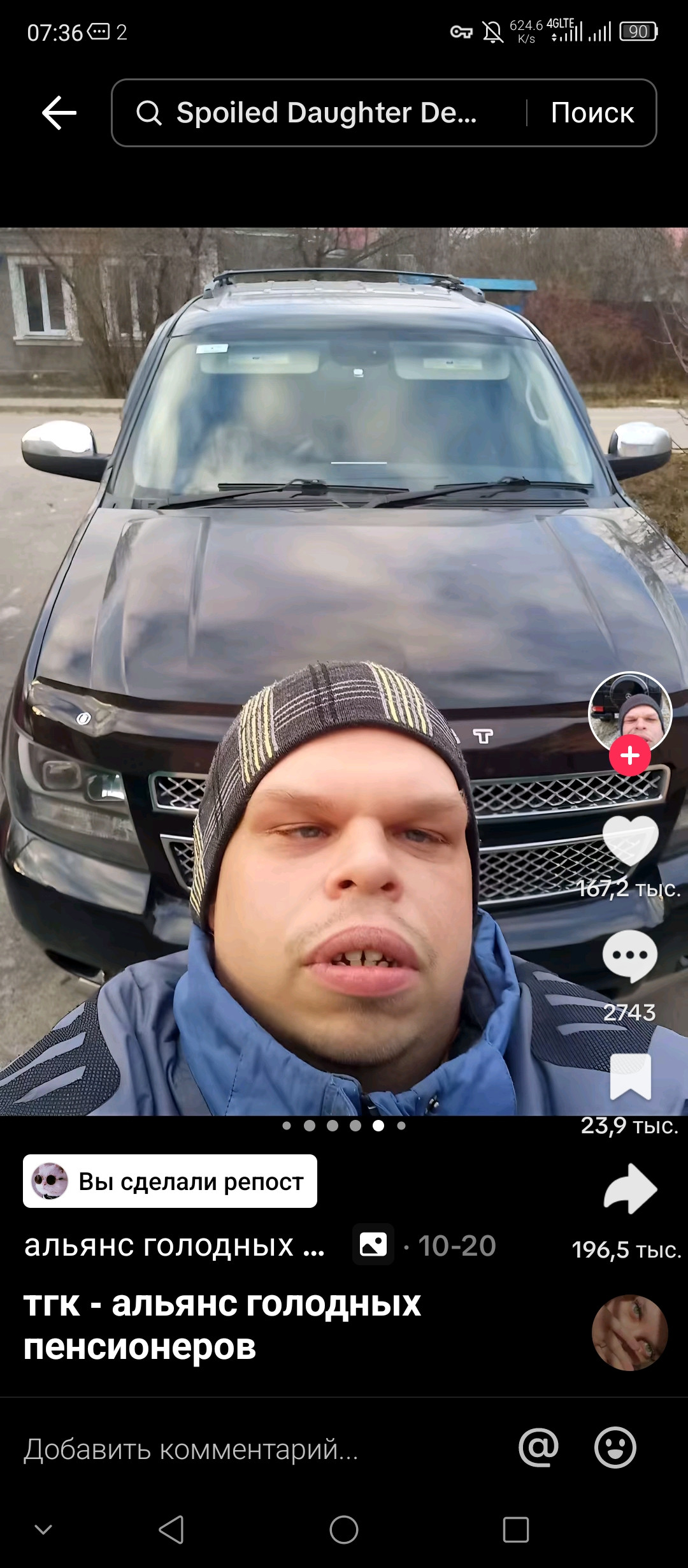Bookmark this post
Viewport: 688px width, 1568px height.
pos(629,1077)
